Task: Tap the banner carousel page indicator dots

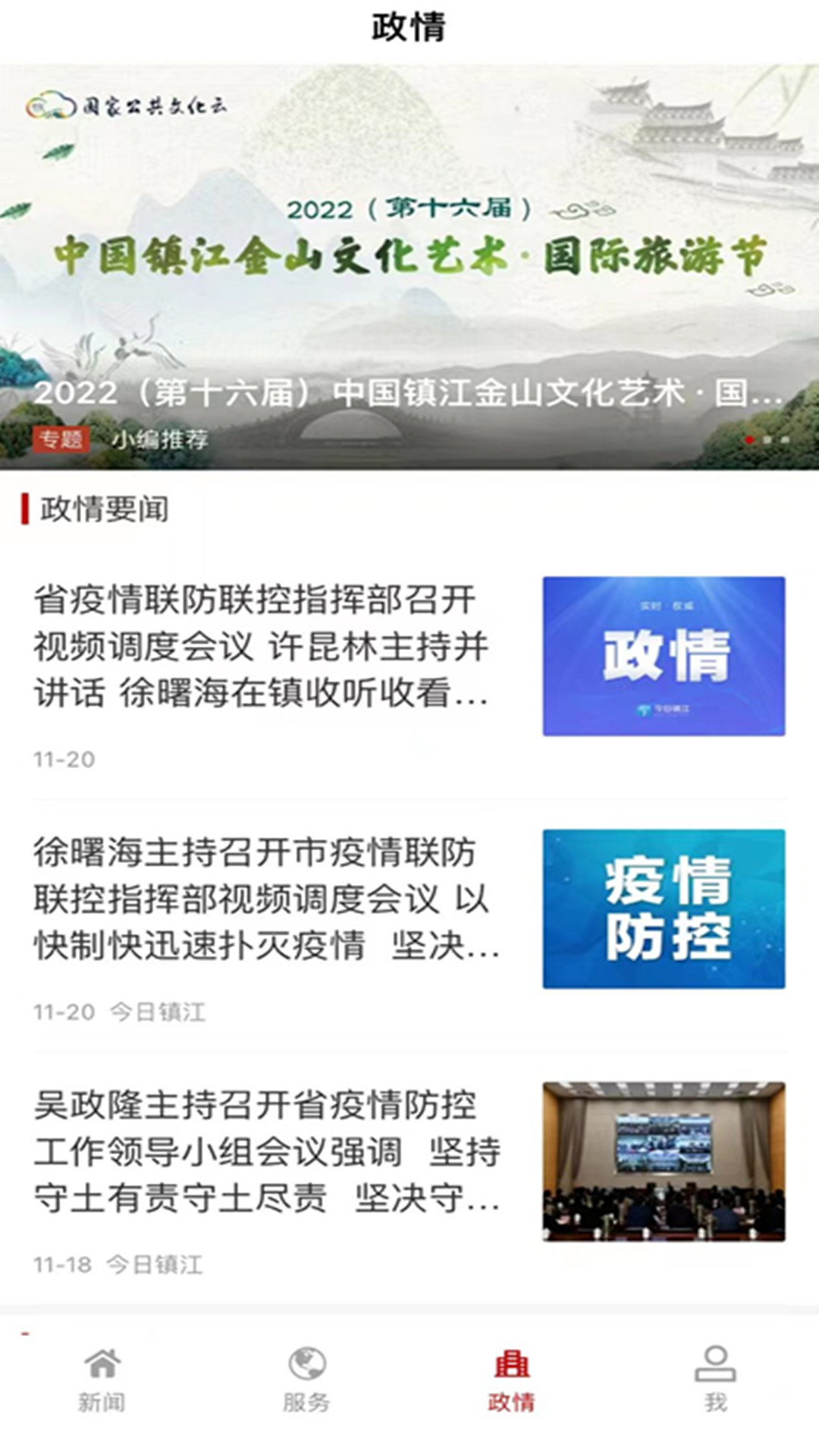Action: (x=767, y=440)
